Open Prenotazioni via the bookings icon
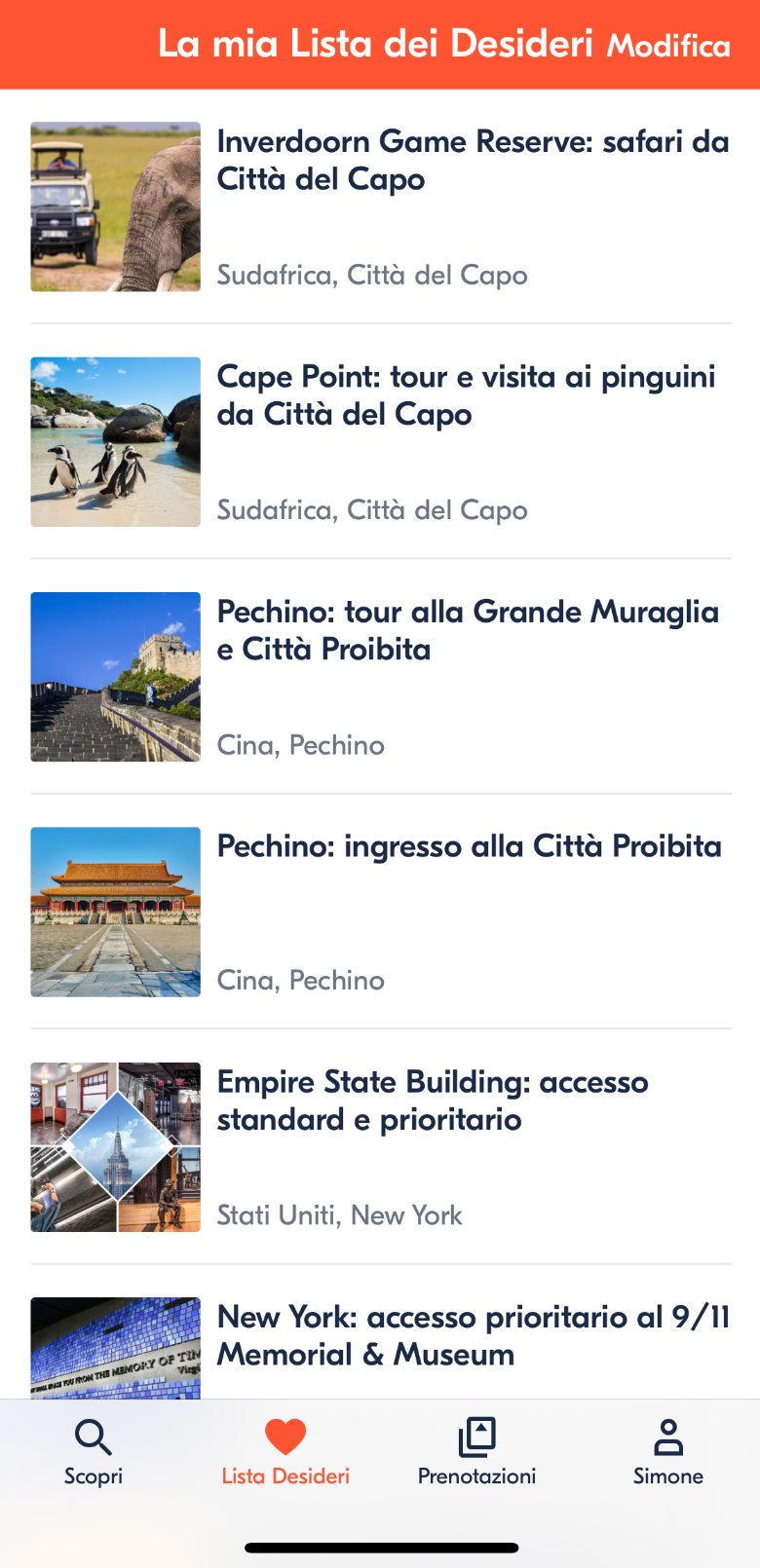760x1568 pixels. coord(475,1435)
